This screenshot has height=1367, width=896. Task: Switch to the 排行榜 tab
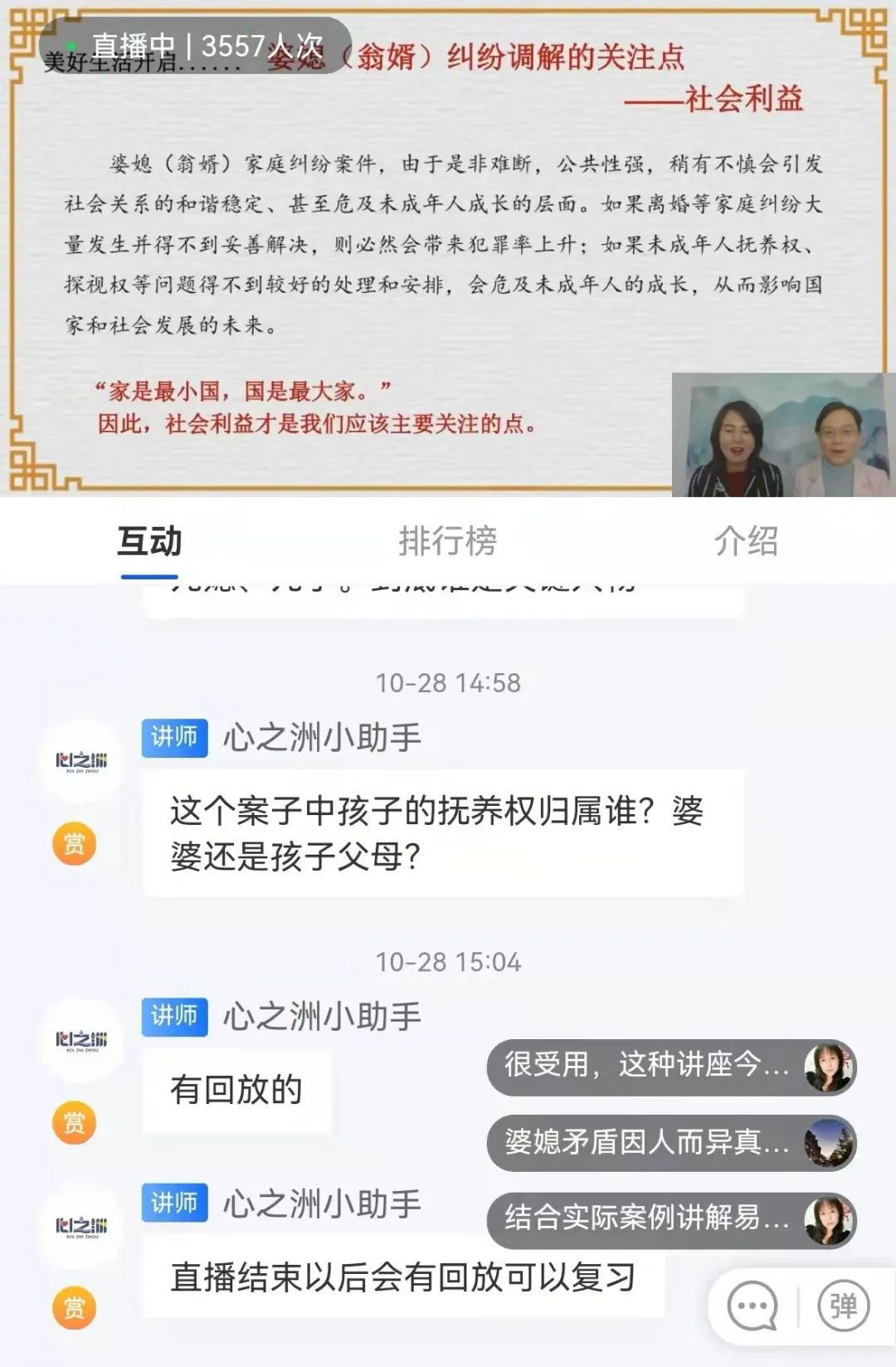[447, 542]
